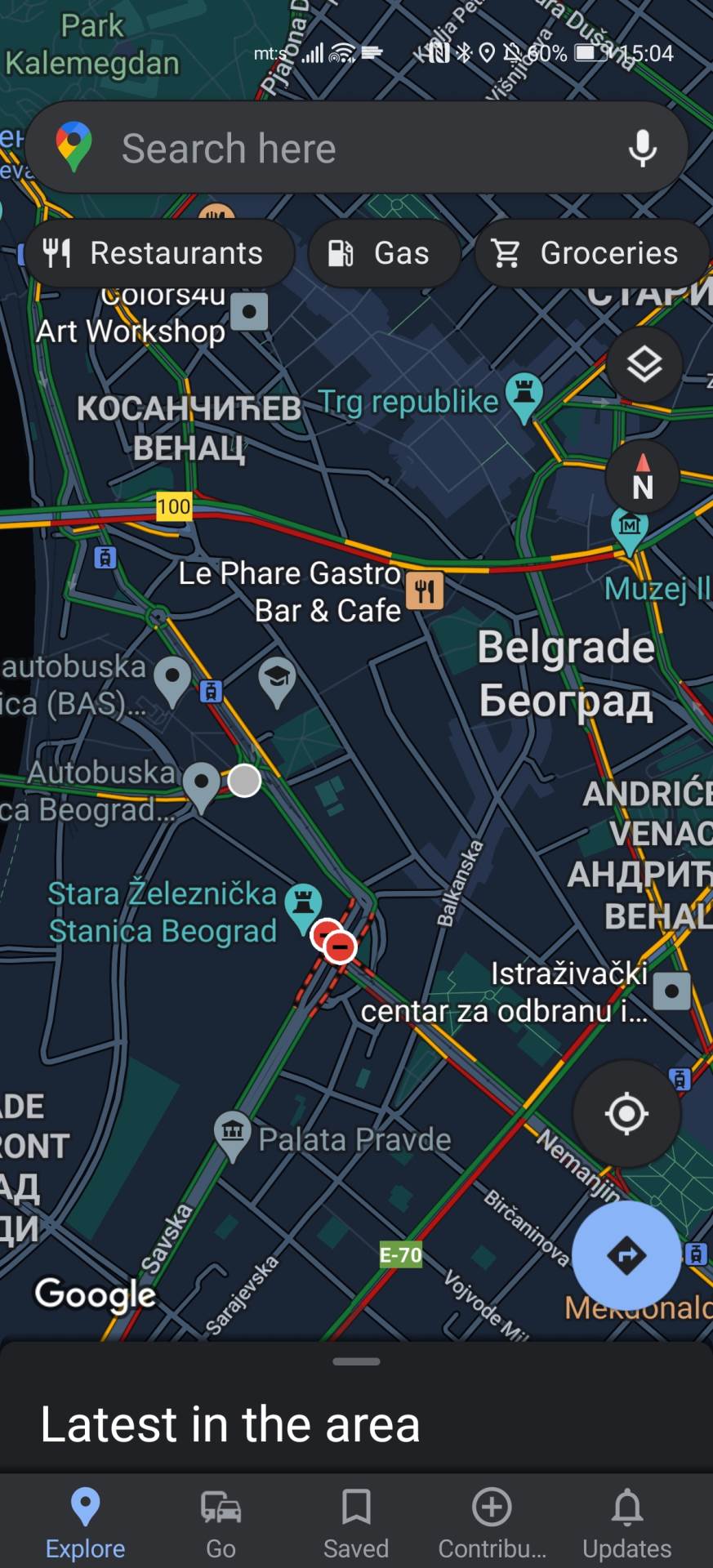Filter map for Gas stations
The image size is (713, 1568).
384,253
